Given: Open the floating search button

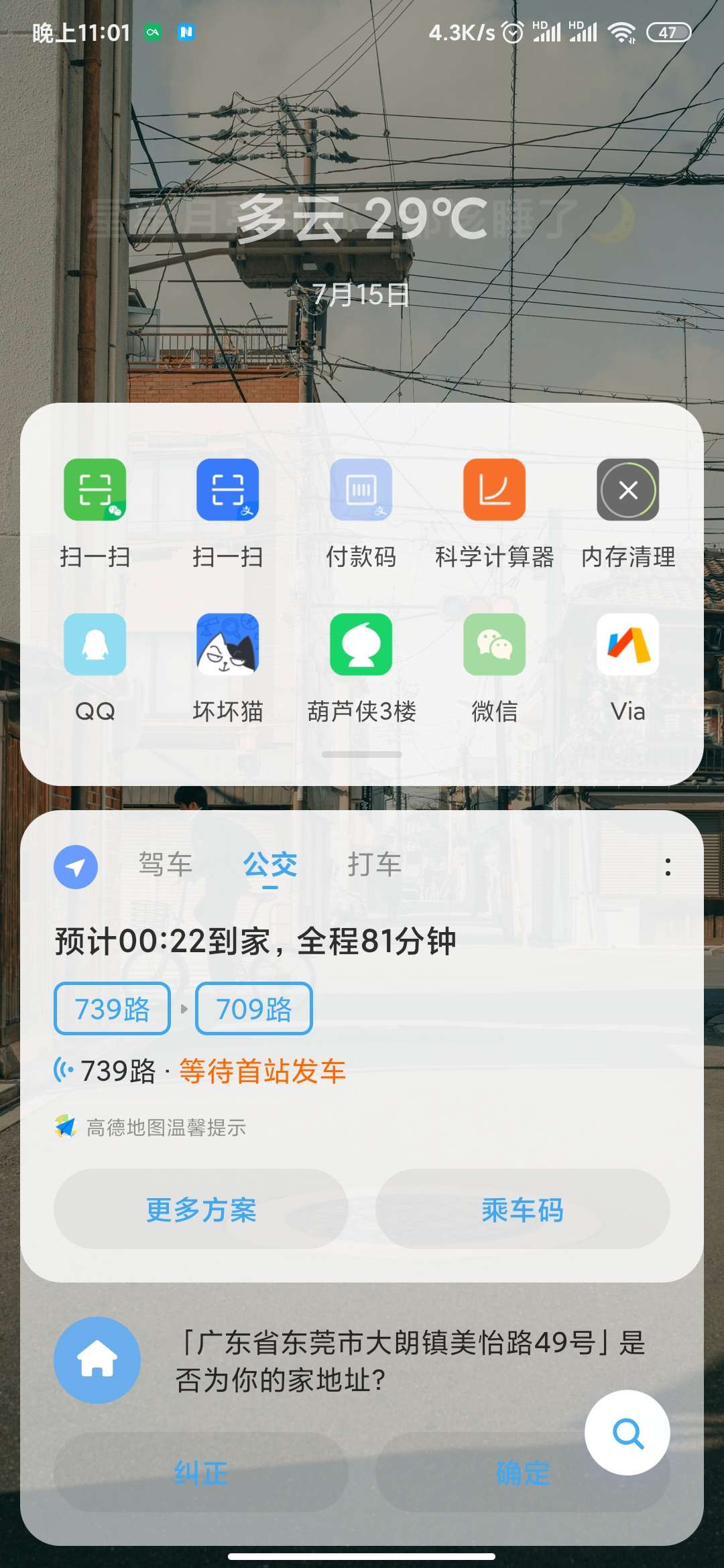Looking at the screenshot, I should pyautogui.click(x=627, y=1433).
